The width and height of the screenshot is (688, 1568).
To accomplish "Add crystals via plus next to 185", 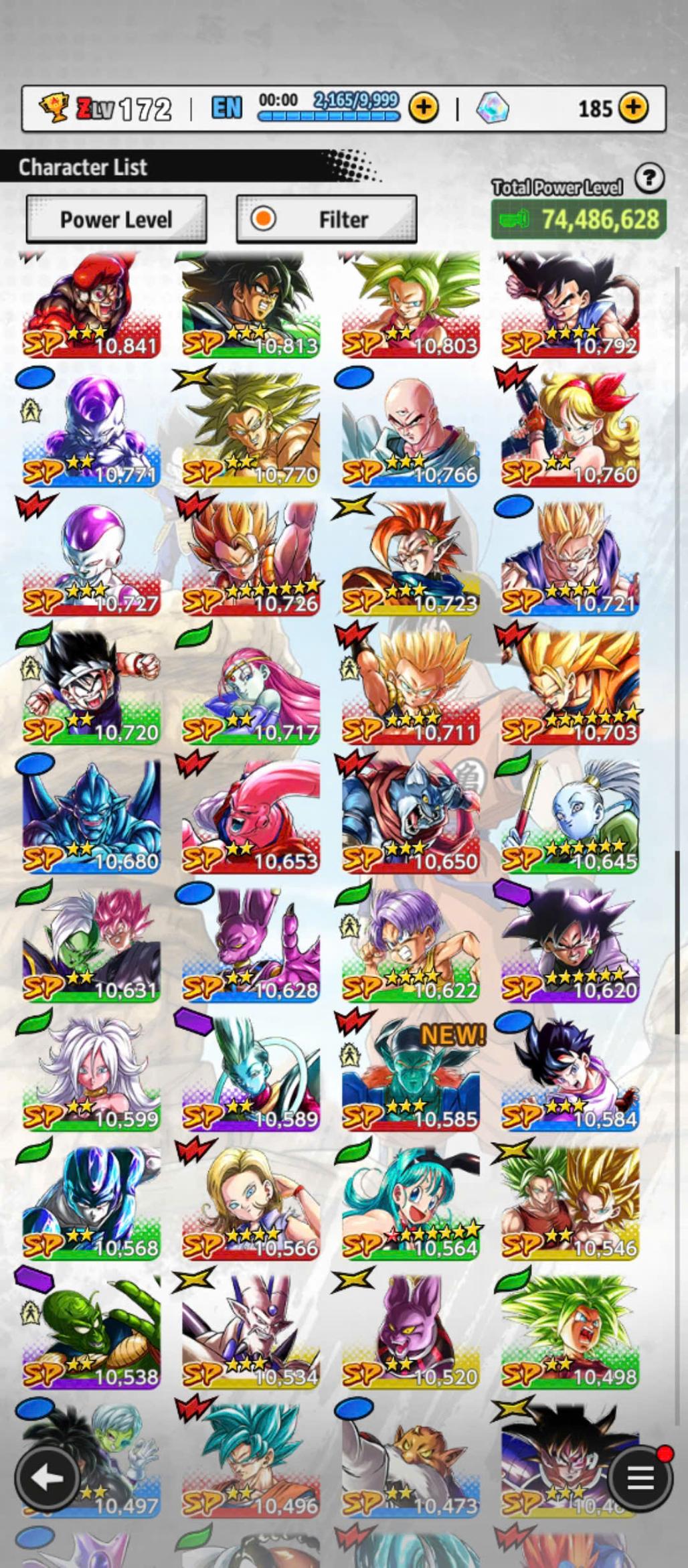I will [633, 107].
